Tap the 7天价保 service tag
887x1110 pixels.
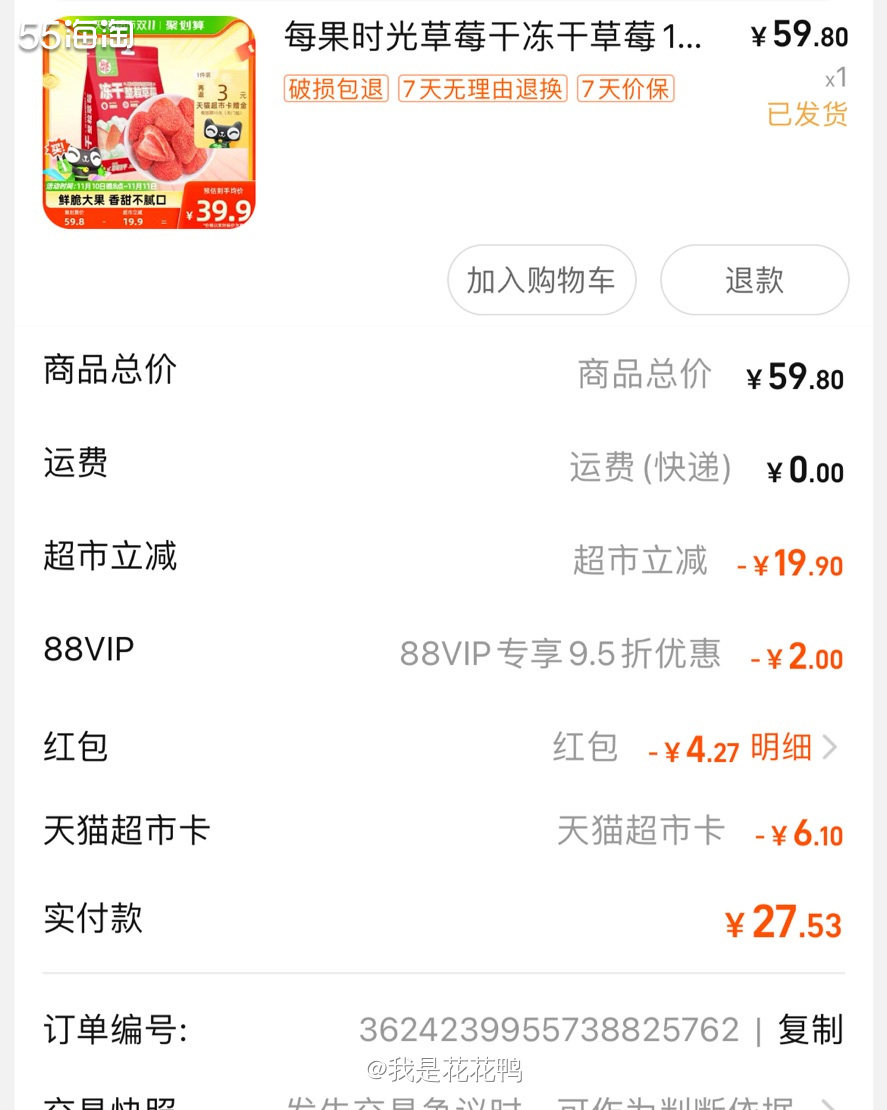tap(625, 88)
